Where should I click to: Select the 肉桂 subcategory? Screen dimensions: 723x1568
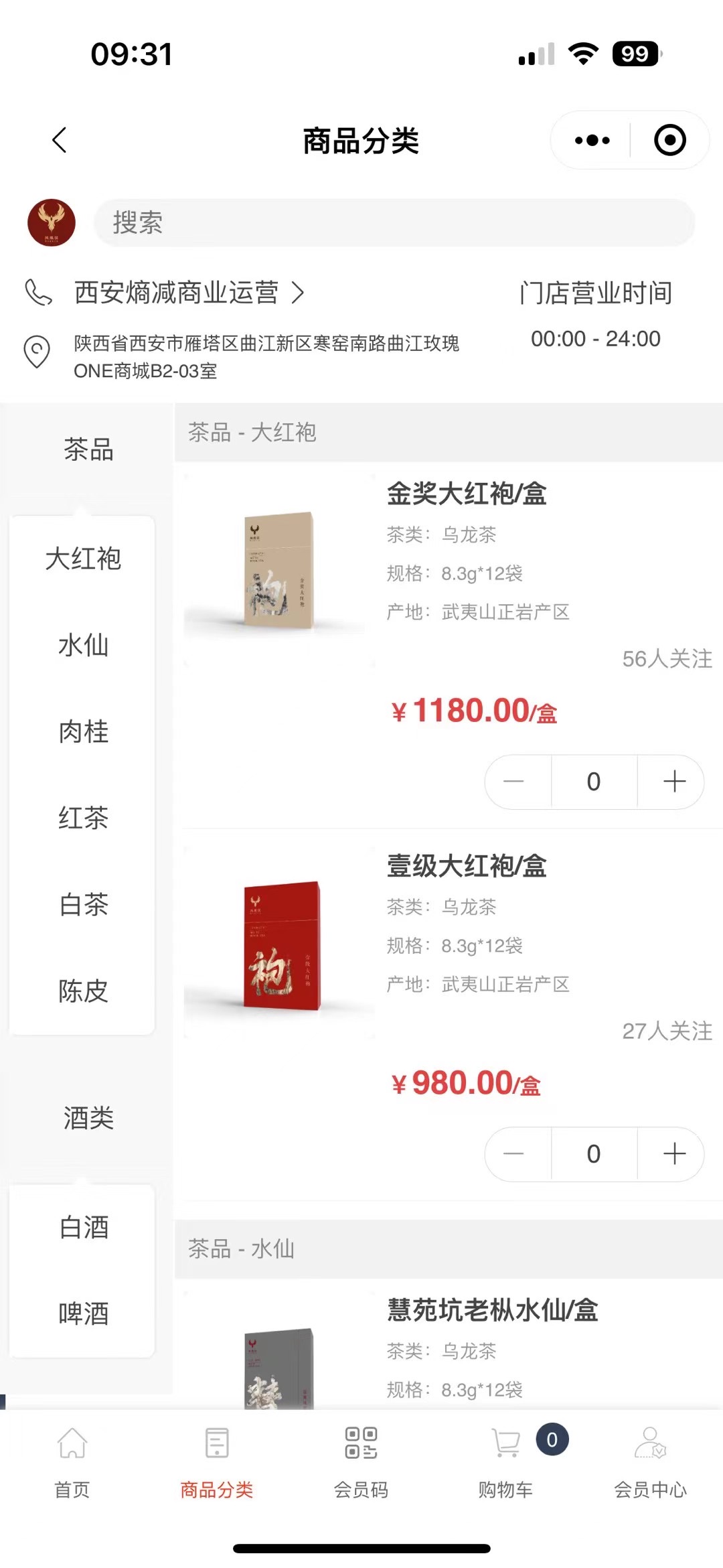click(x=83, y=731)
